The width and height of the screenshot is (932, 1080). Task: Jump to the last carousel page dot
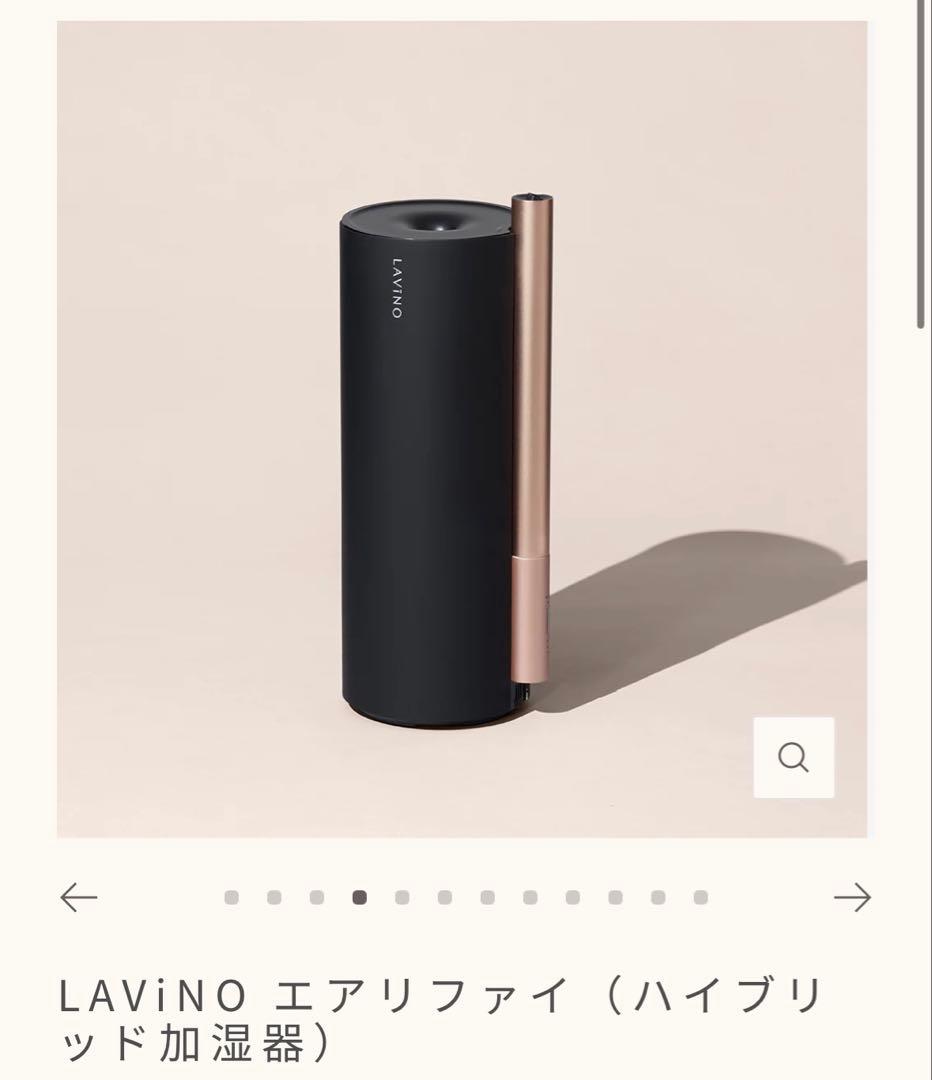(x=701, y=897)
